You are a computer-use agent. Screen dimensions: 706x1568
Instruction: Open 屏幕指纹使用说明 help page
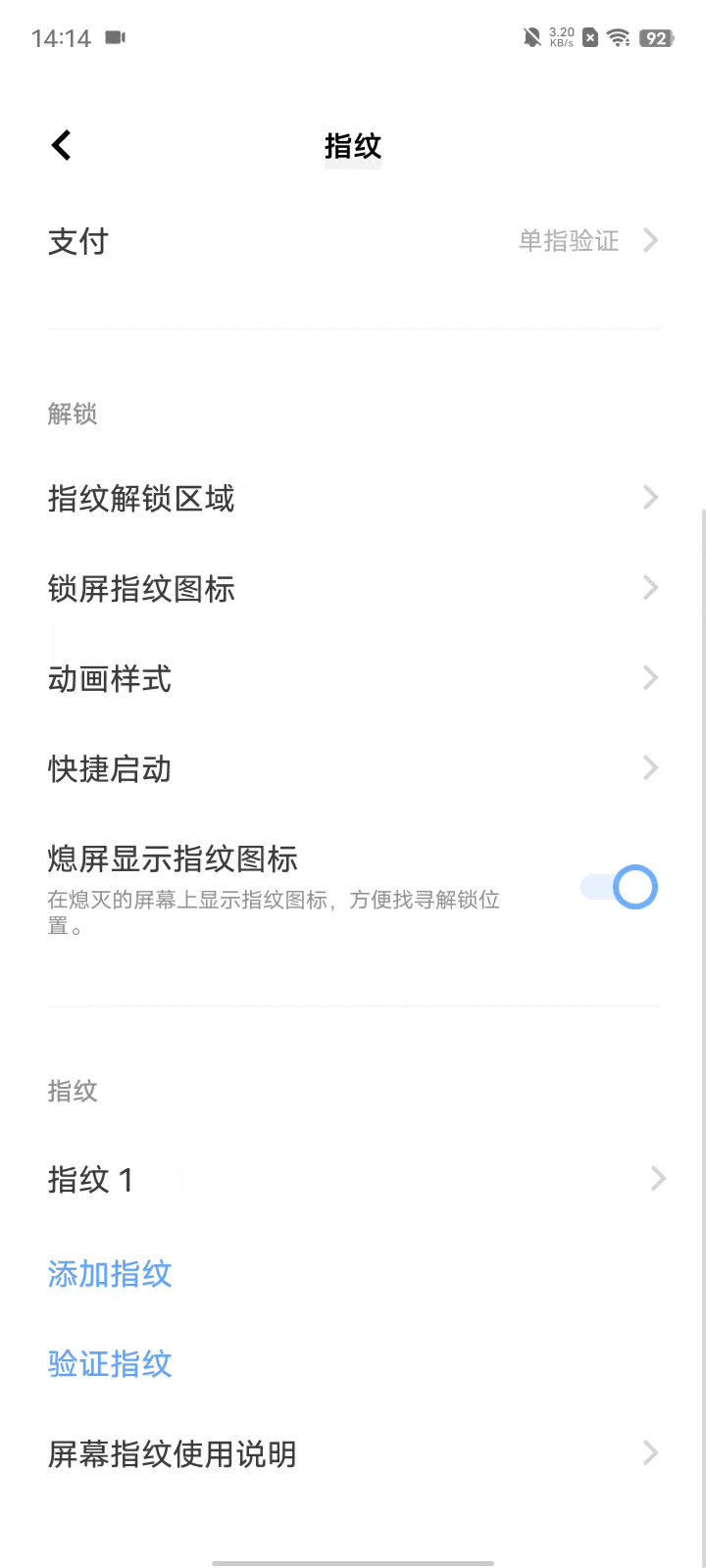(353, 1454)
